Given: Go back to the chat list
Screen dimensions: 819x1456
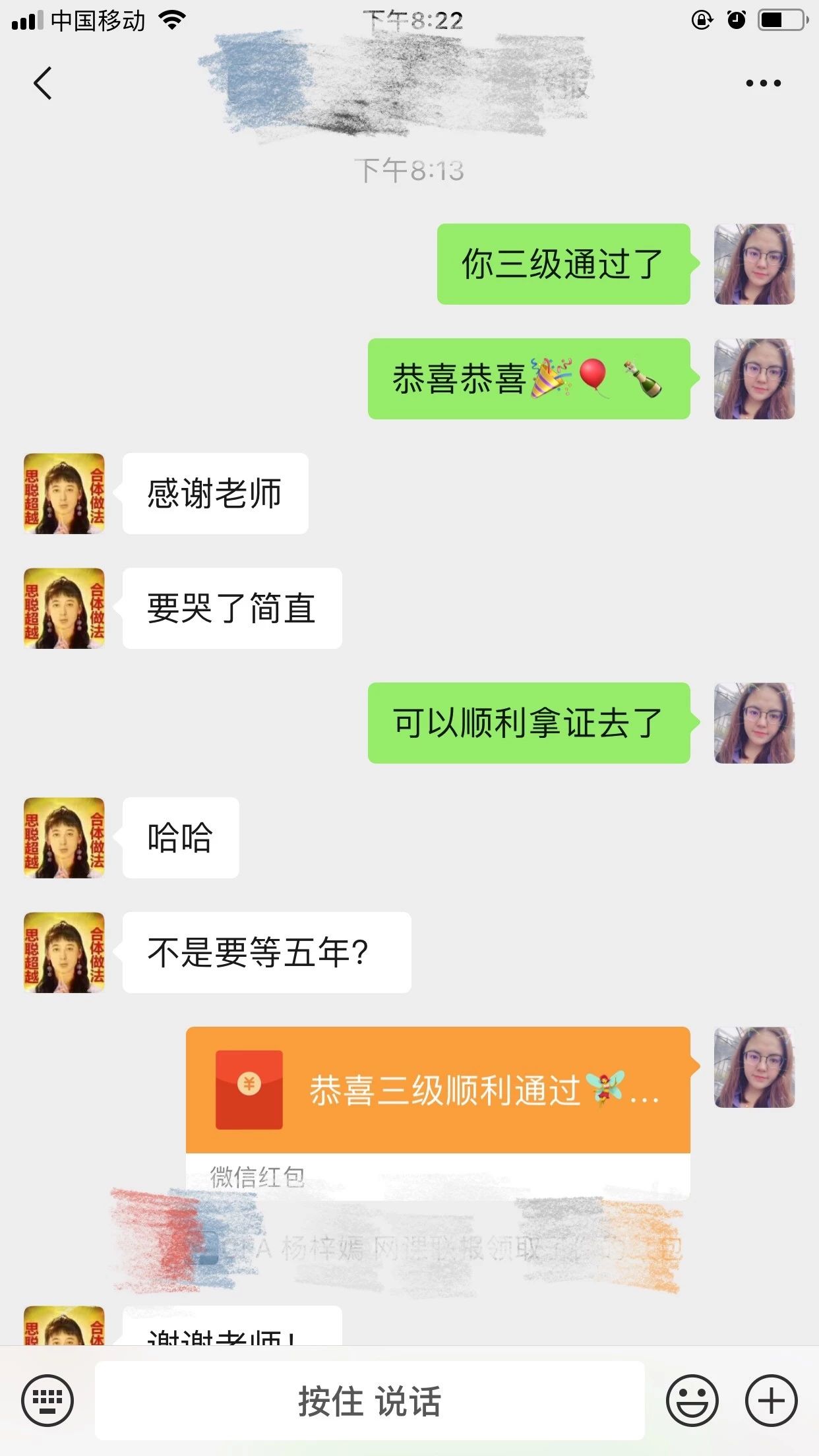Looking at the screenshot, I should coord(43,83).
